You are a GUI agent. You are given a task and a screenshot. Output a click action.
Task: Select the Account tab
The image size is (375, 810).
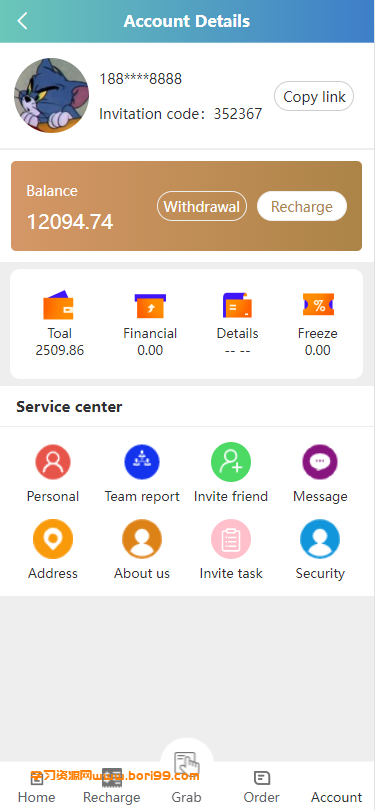(x=337, y=797)
